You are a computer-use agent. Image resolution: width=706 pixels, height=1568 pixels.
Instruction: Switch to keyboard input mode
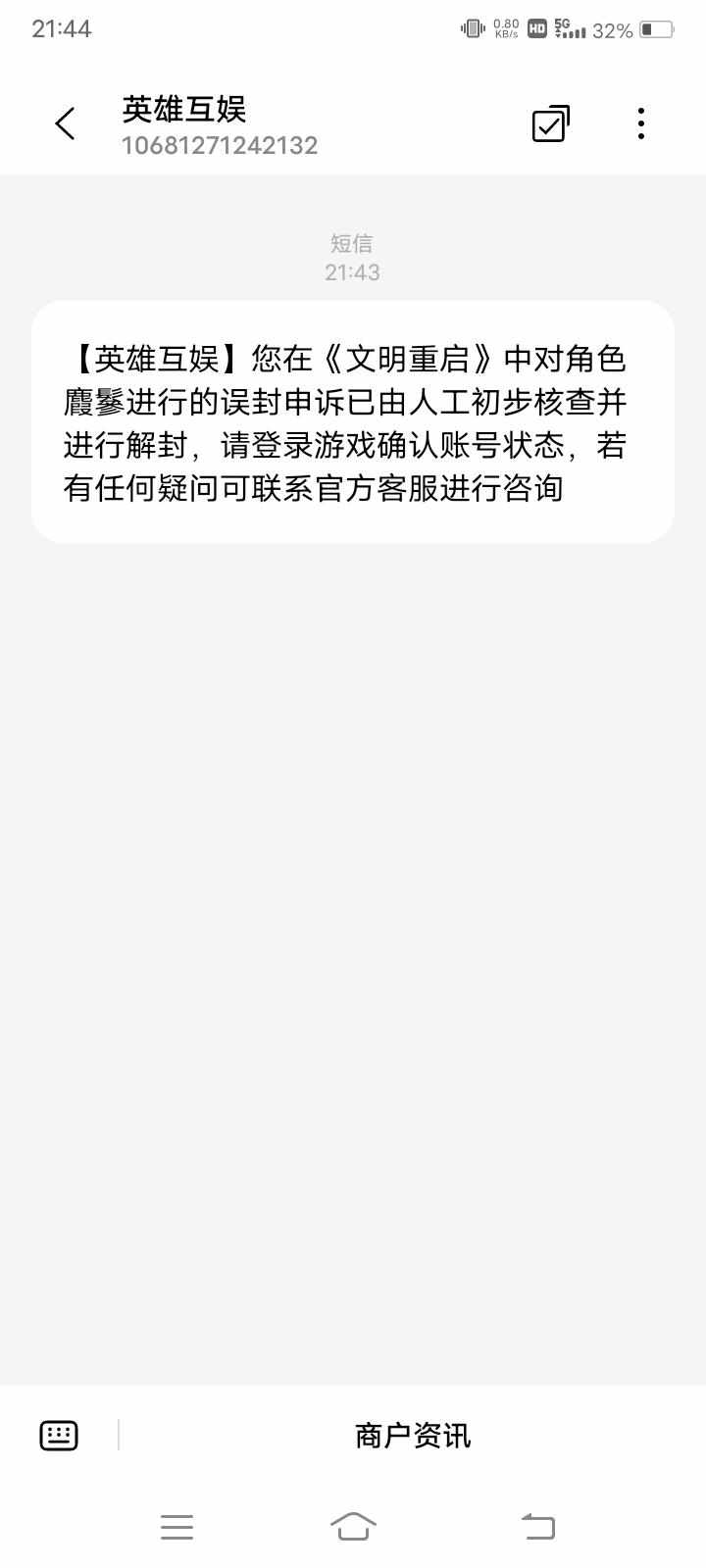(x=59, y=1436)
